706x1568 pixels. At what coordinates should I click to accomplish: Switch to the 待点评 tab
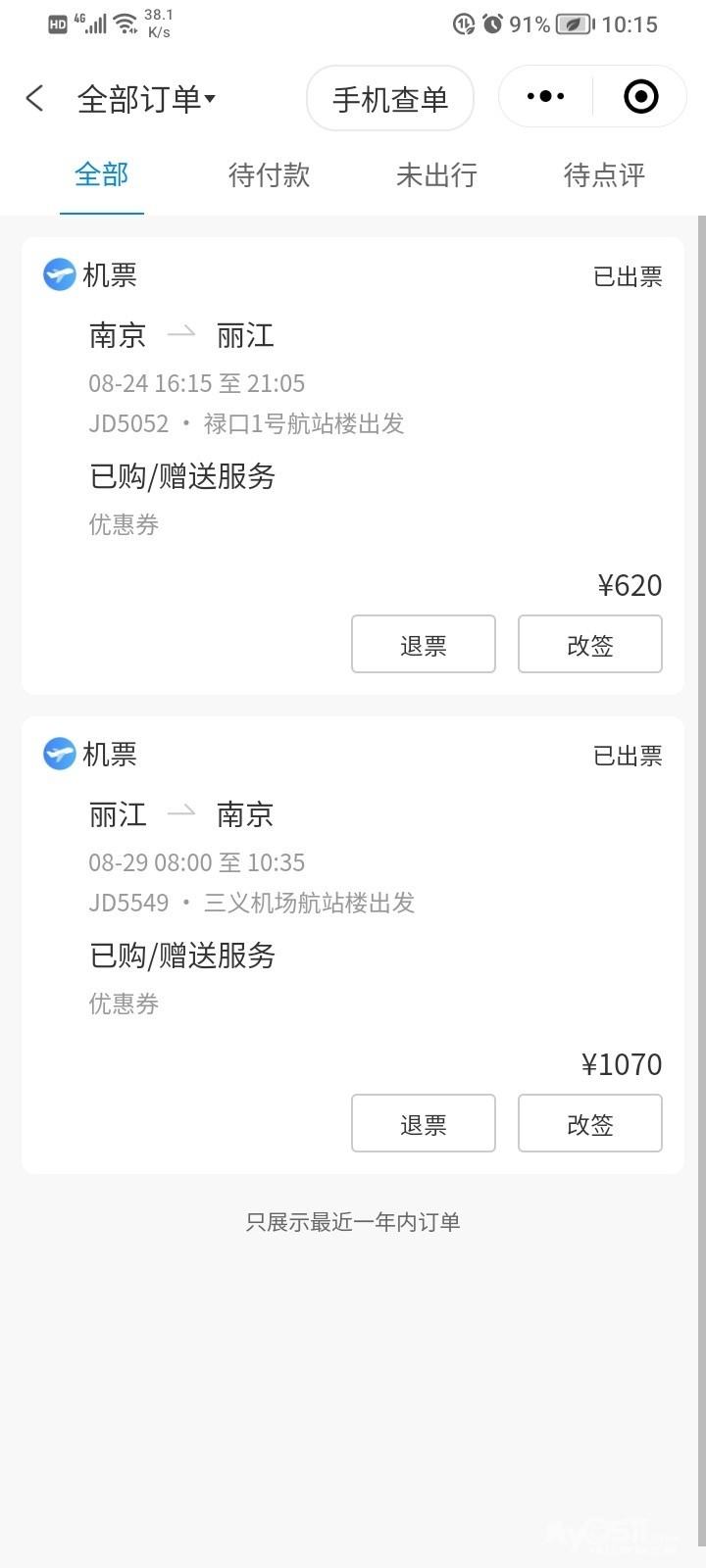pos(604,175)
